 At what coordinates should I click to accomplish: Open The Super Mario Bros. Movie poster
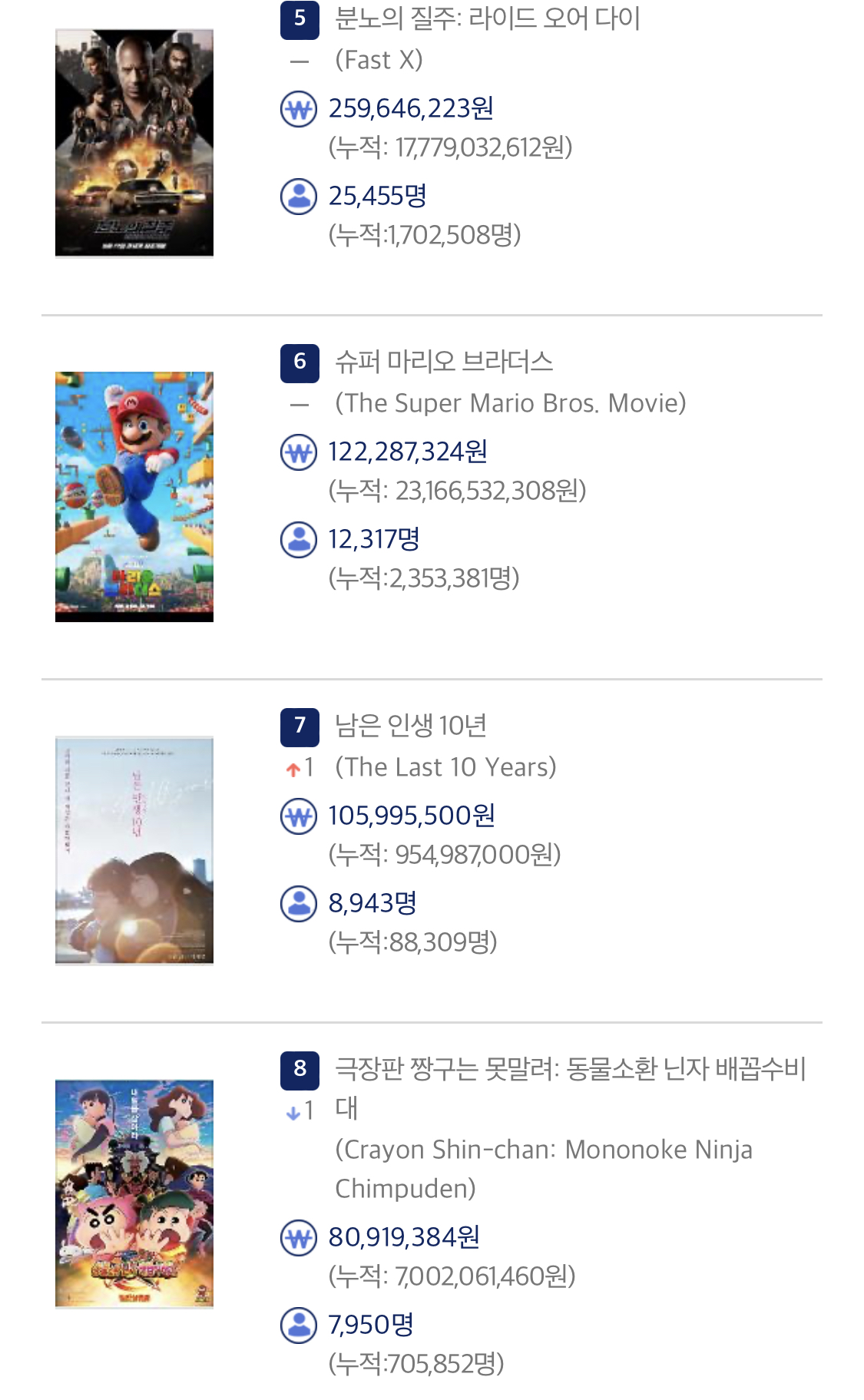[x=134, y=497]
